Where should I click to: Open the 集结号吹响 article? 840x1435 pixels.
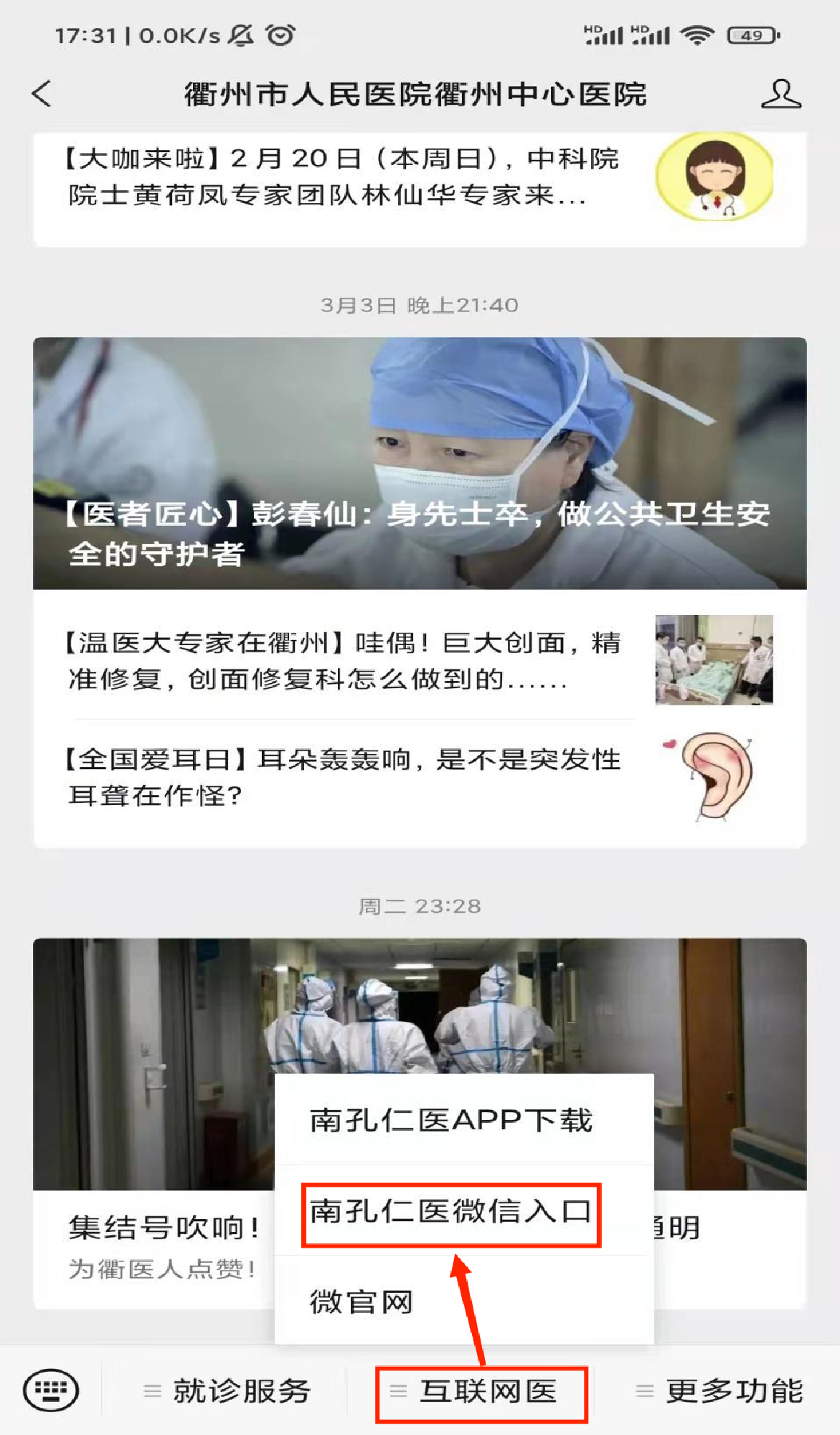coord(164,1228)
